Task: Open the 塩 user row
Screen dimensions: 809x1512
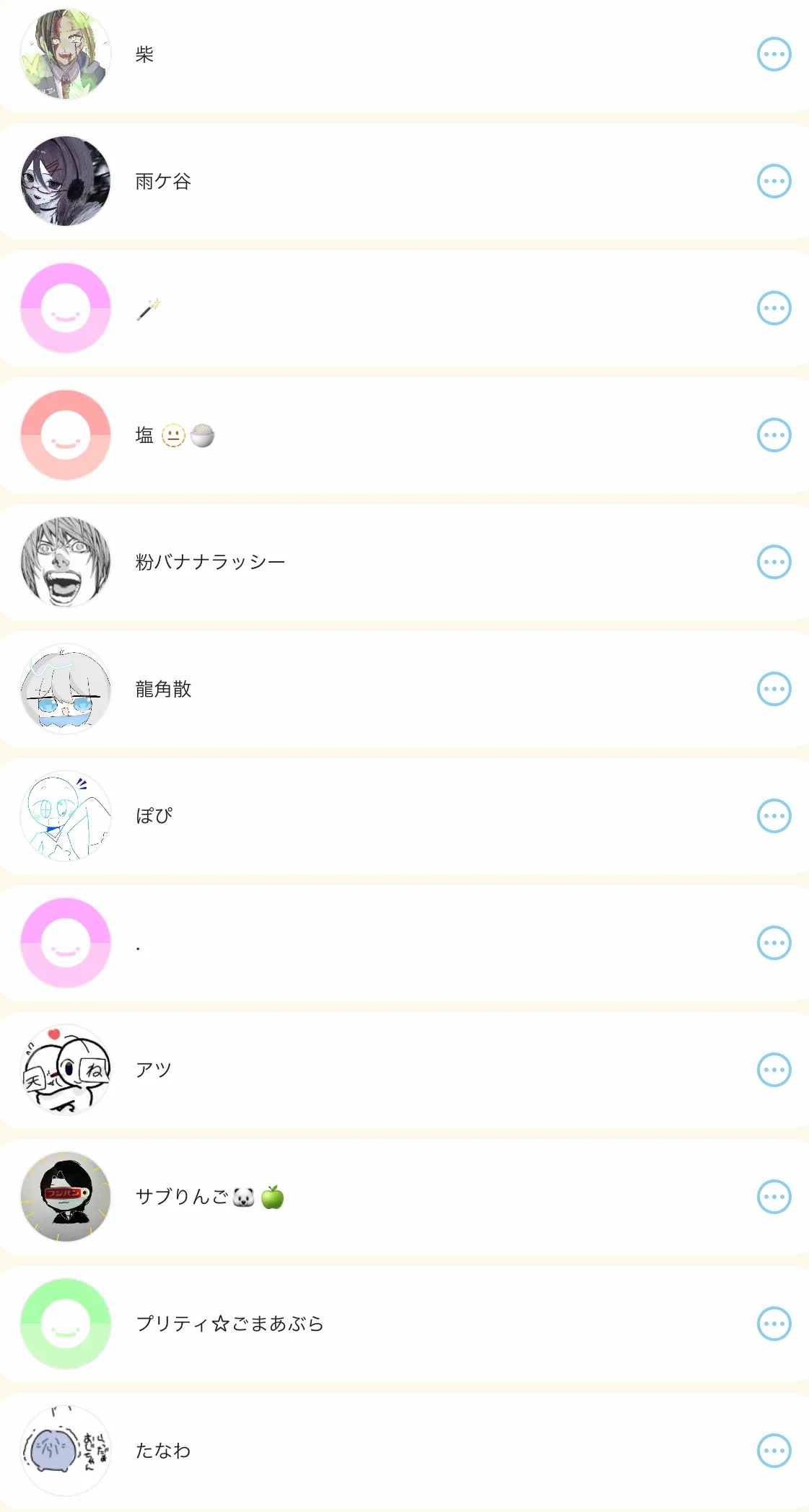Action: coord(404,435)
